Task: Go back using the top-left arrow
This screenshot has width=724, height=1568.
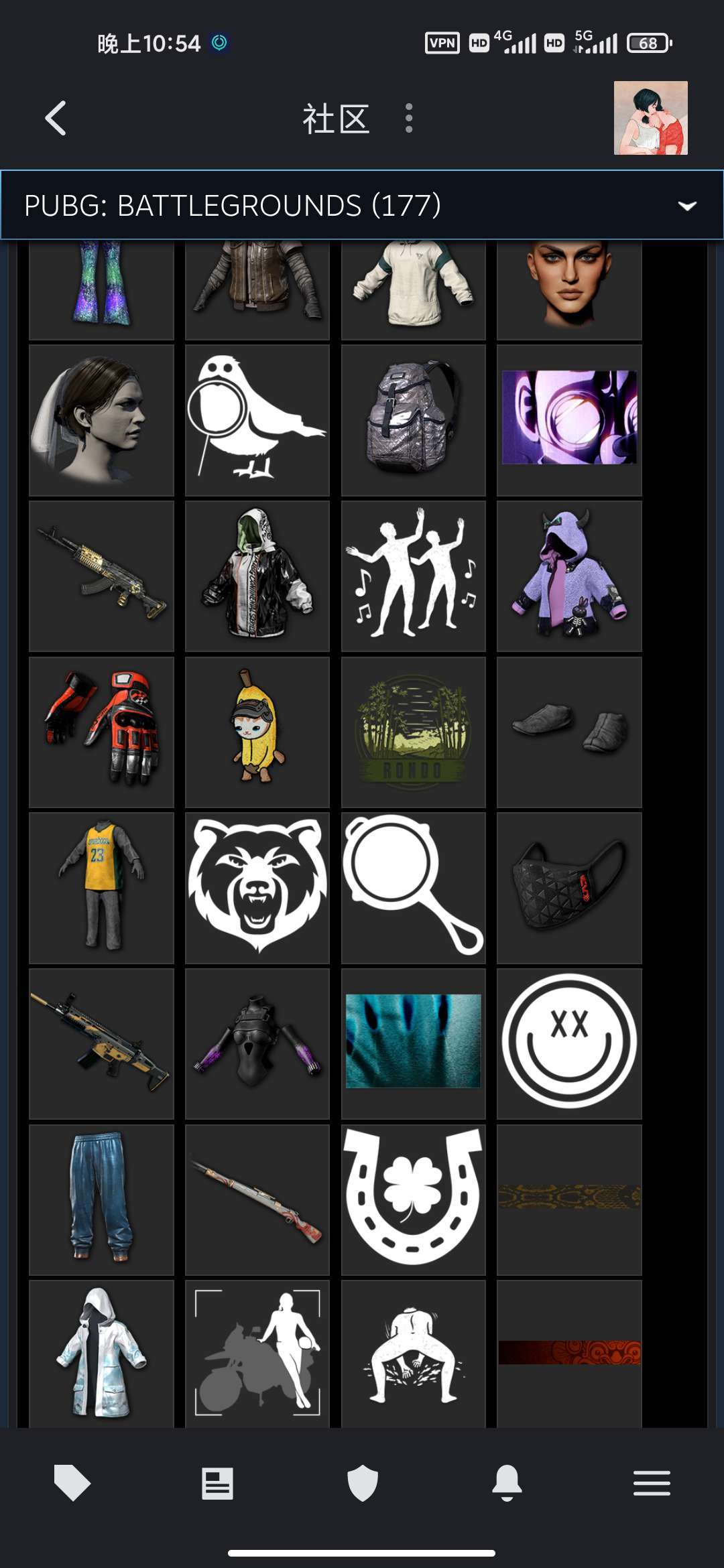Action: [56, 119]
